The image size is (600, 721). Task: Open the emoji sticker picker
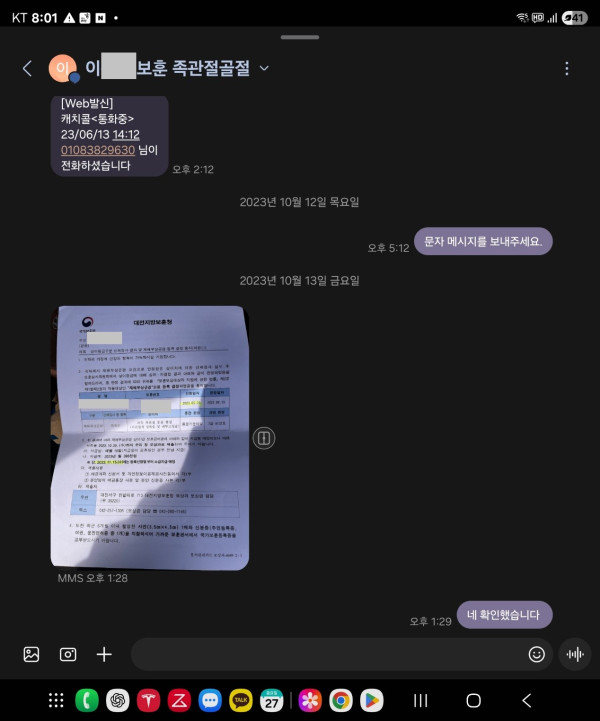point(537,654)
